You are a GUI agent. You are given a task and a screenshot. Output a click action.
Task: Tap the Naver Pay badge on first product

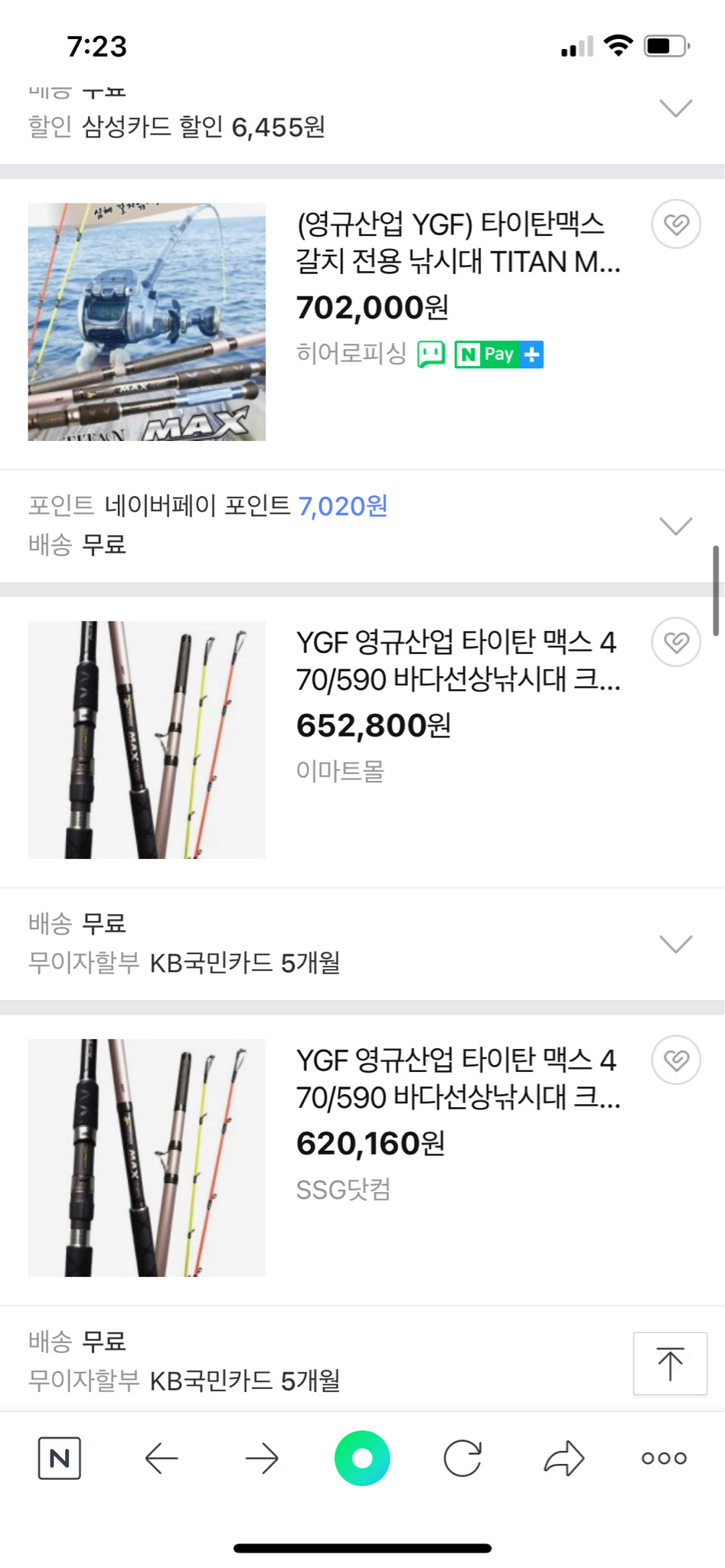499,354
